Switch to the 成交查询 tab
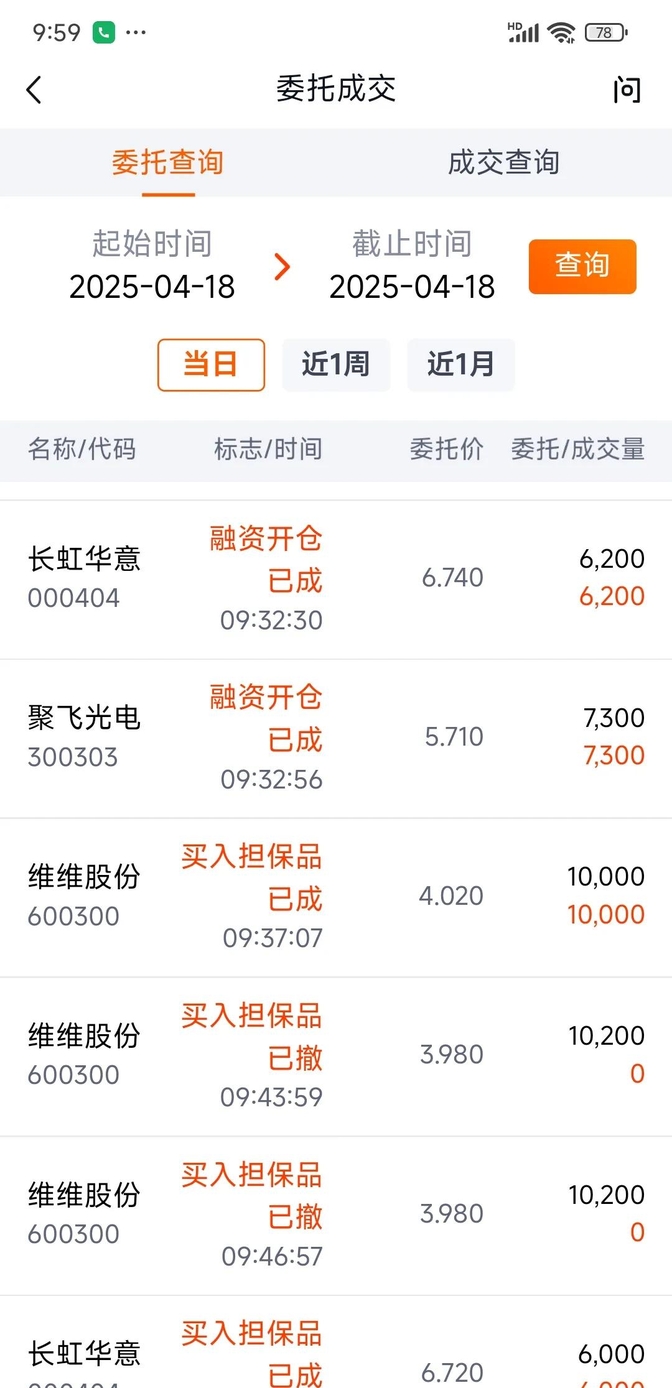672x1388 pixels. [503, 162]
